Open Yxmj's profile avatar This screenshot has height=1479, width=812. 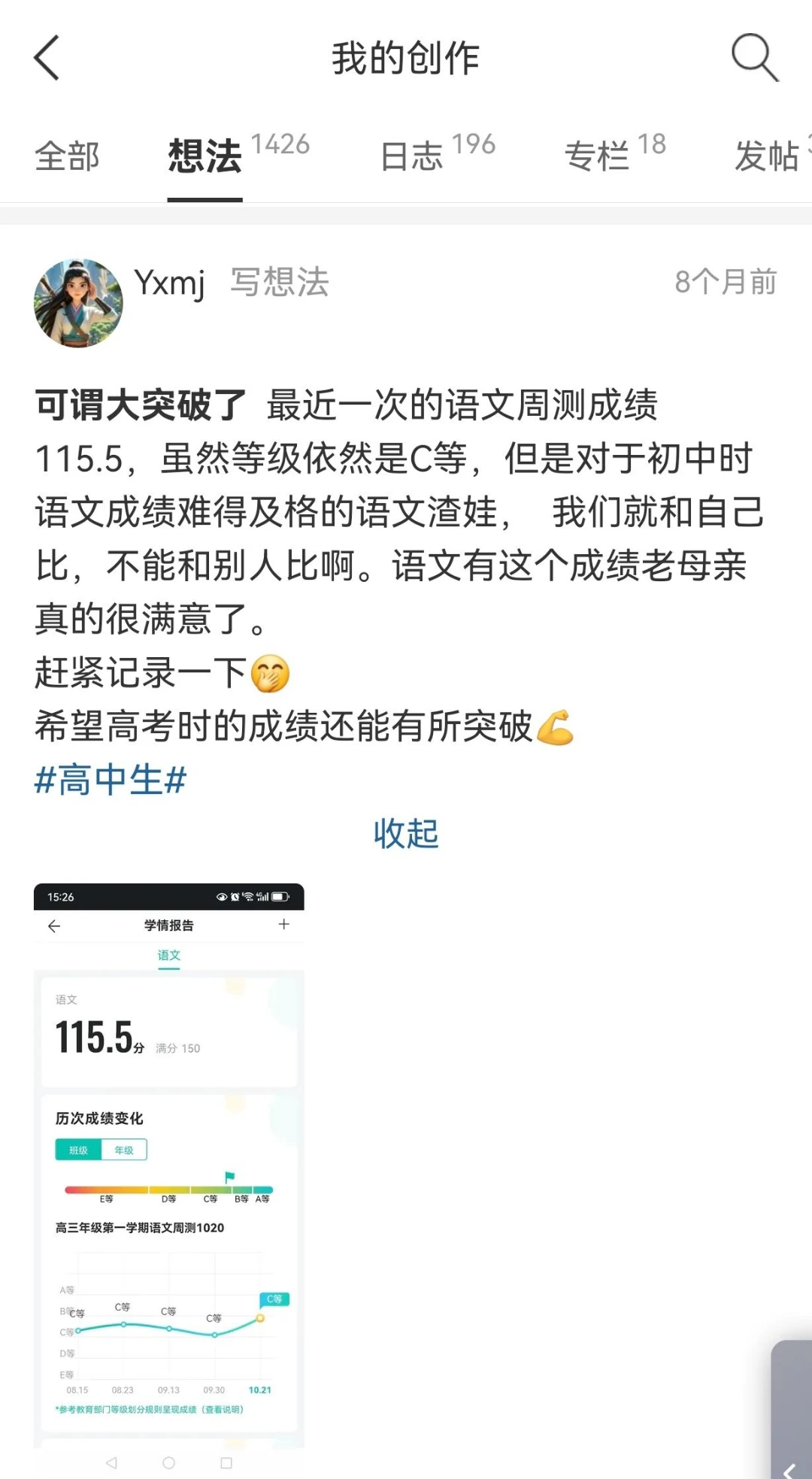click(78, 303)
